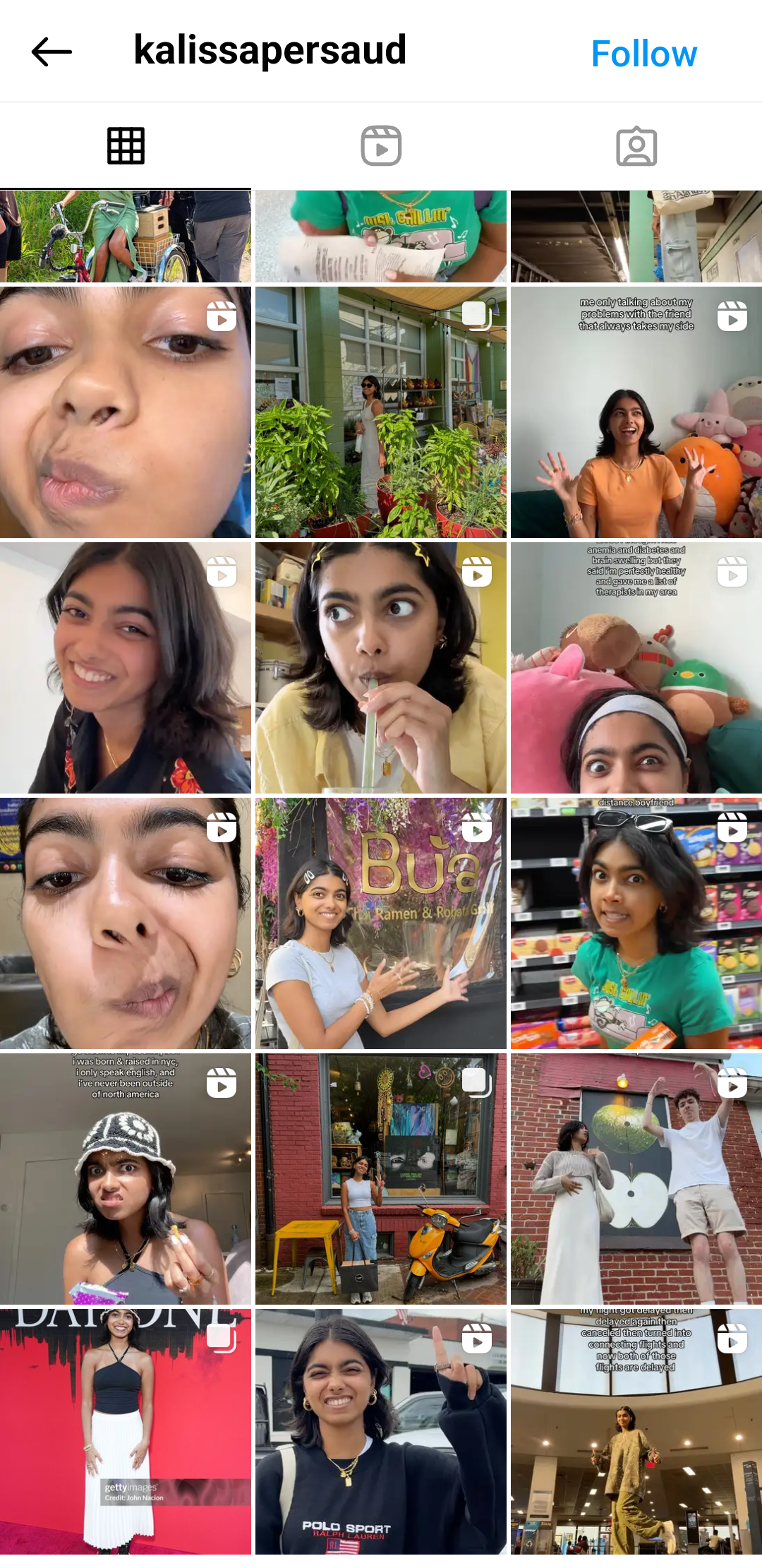Open the reel of smiling in a floral shirt
The width and height of the screenshot is (762, 1568).
[x=126, y=668]
